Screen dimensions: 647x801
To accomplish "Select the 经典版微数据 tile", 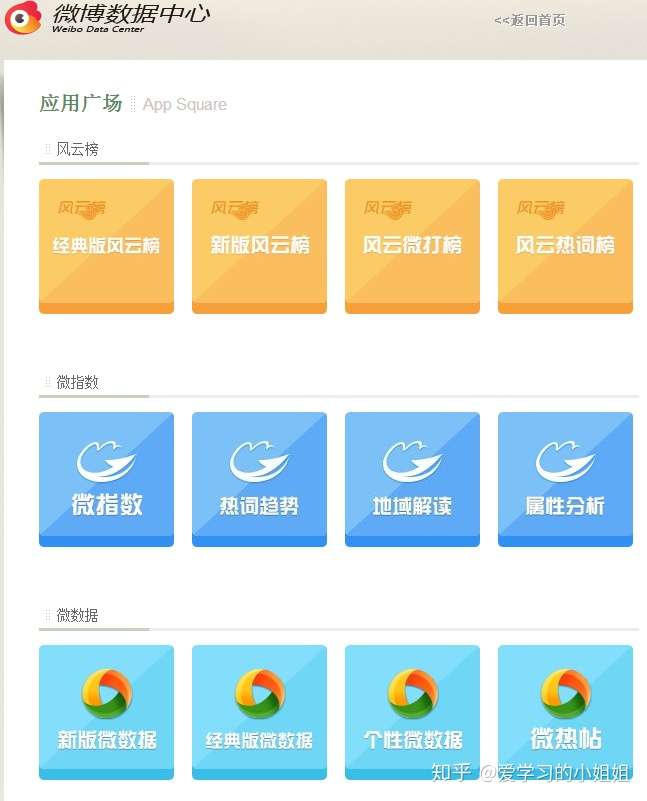I will pos(259,712).
